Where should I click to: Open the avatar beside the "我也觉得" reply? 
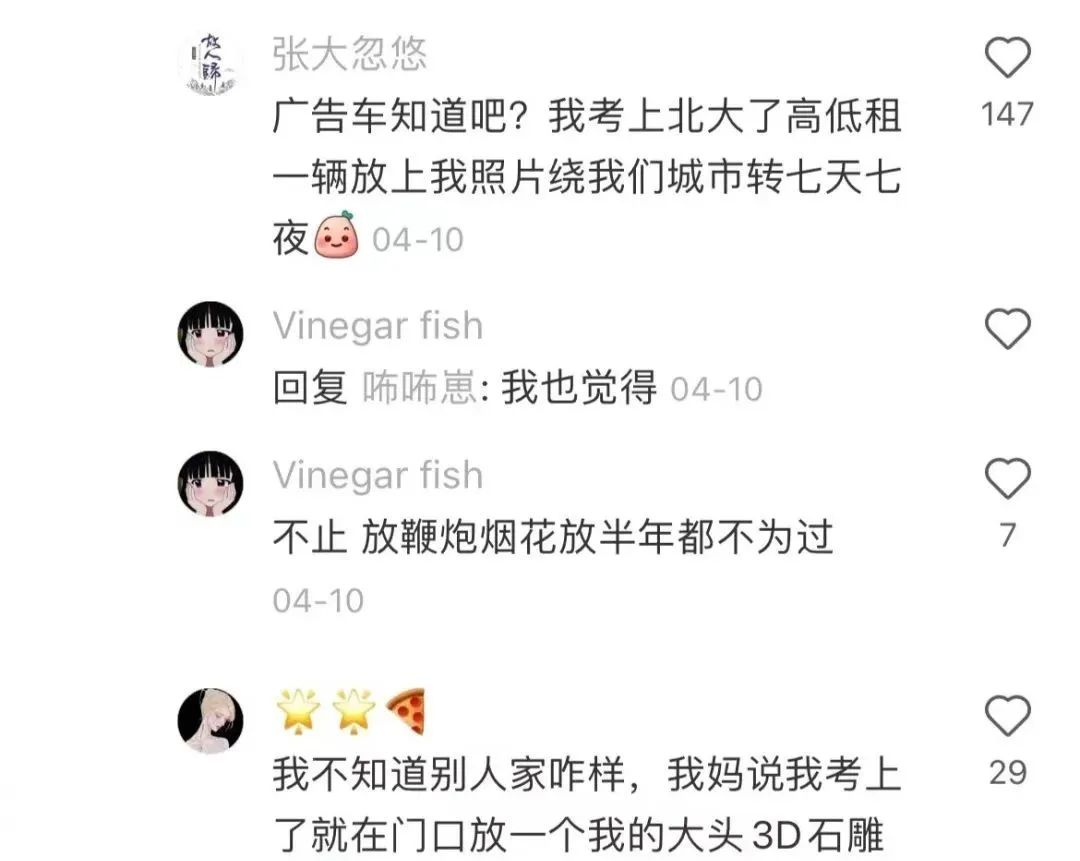[210, 333]
